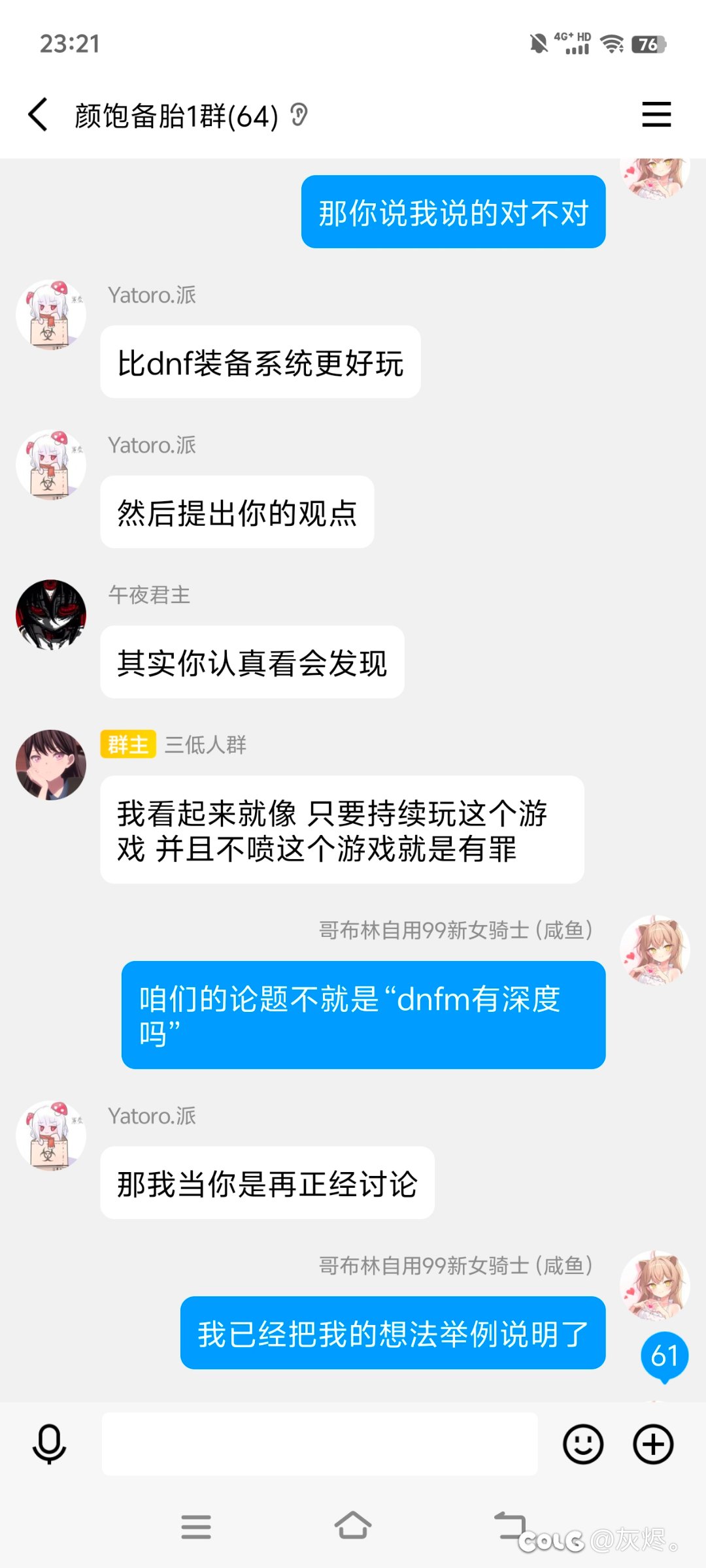Open the plus attachment options
706x1568 pixels.
(x=653, y=1444)
